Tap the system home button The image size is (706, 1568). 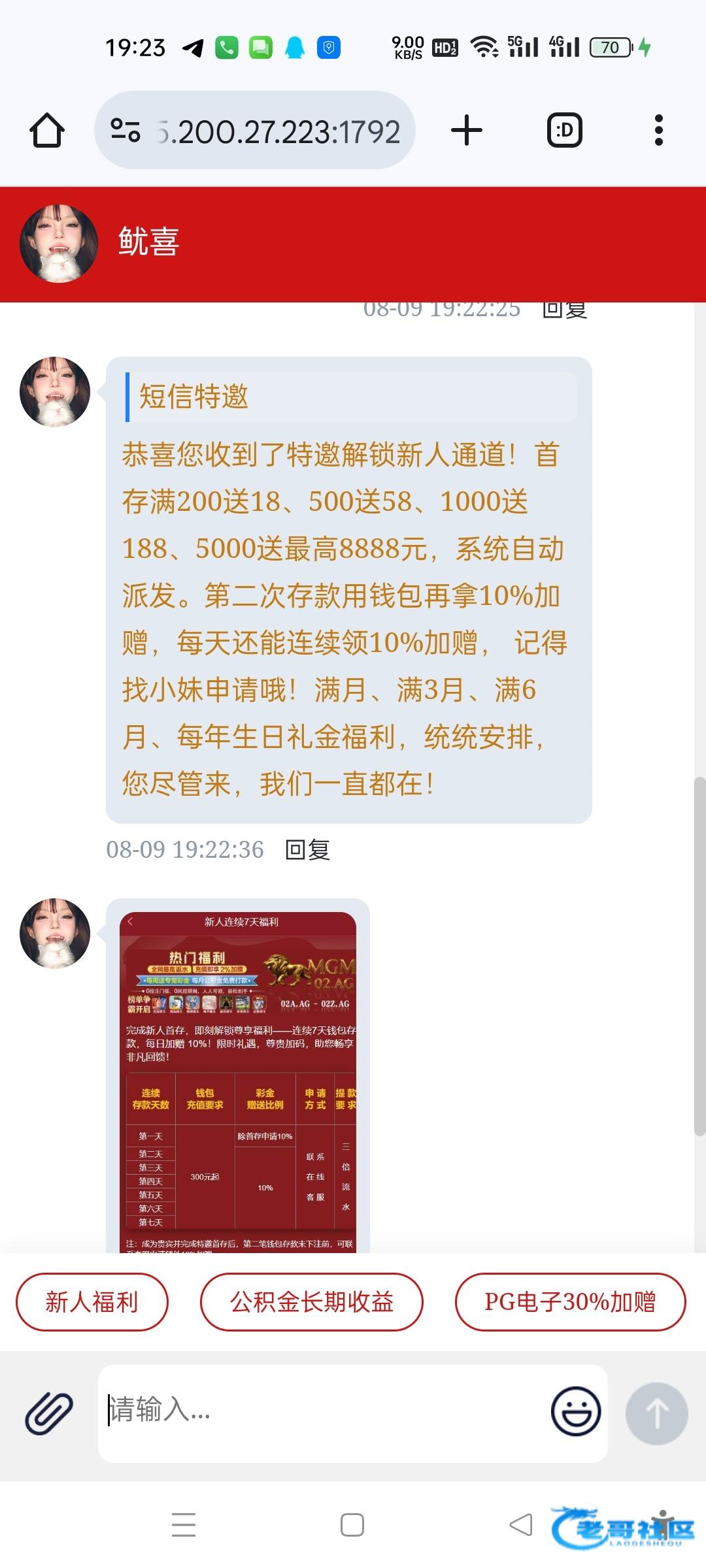coord(352,1524)
